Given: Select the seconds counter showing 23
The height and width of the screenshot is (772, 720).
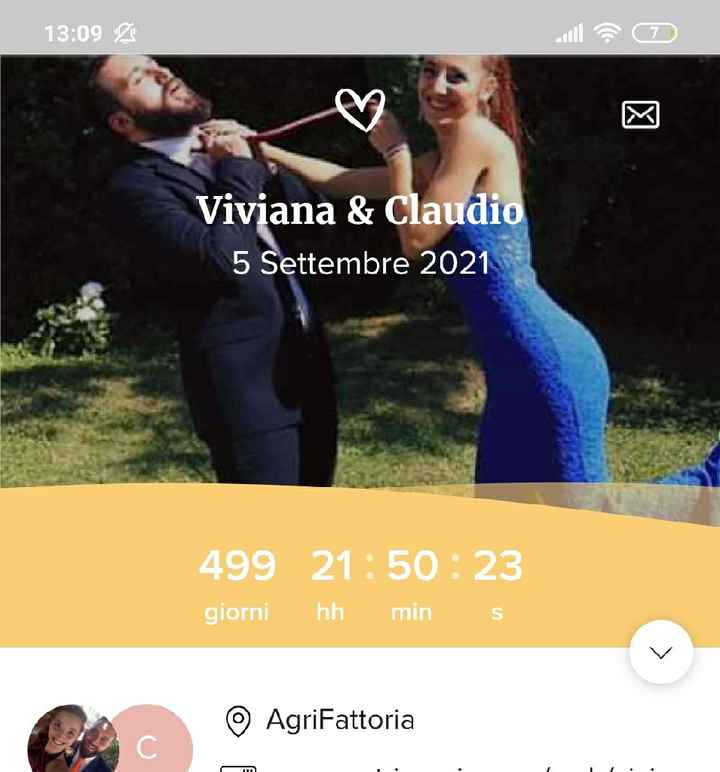Looking at the screenshot, I should [x=494, y=565].
